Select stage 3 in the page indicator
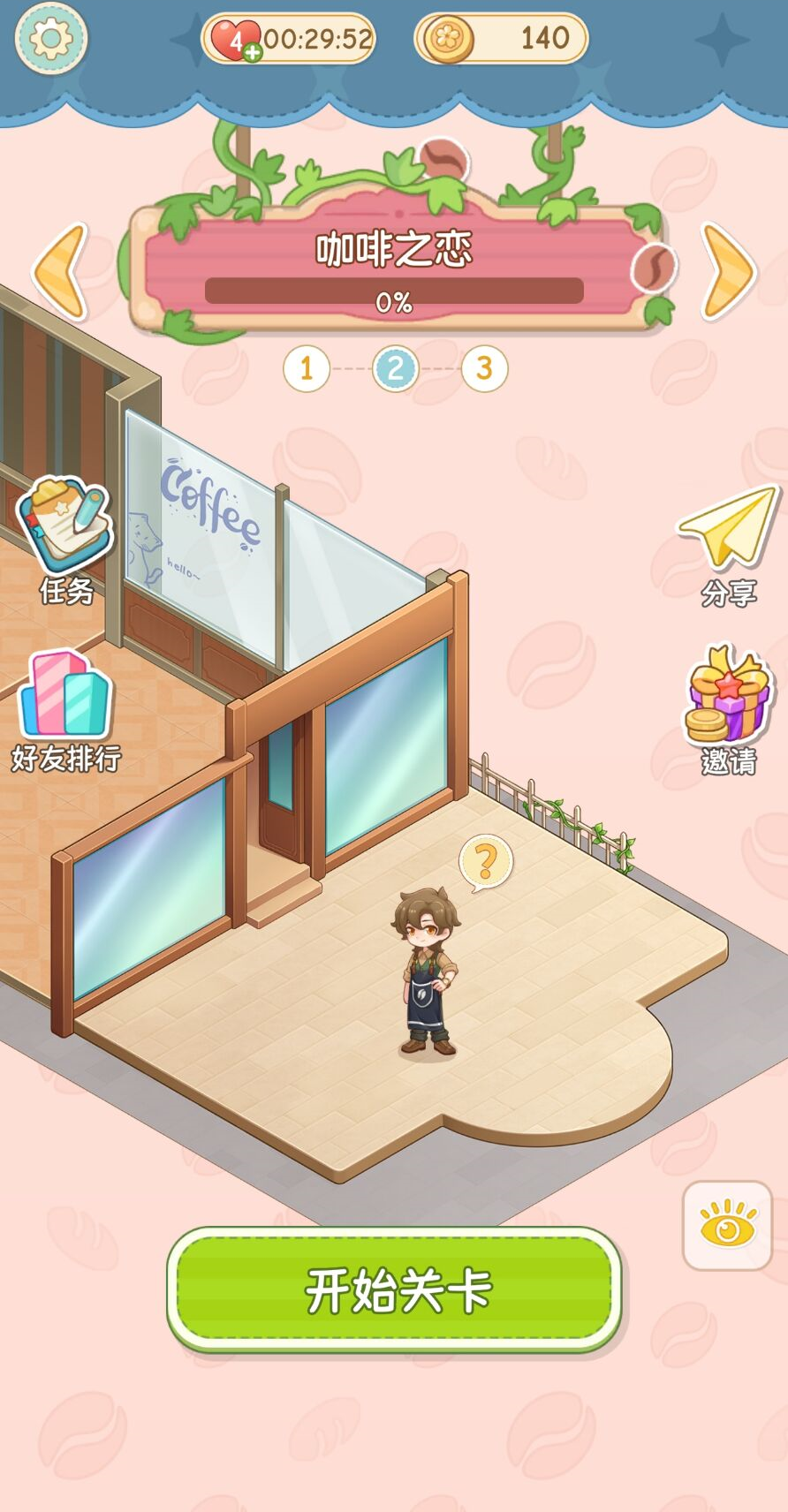This screenshot has height=1512, width=788. pos(484,368)
